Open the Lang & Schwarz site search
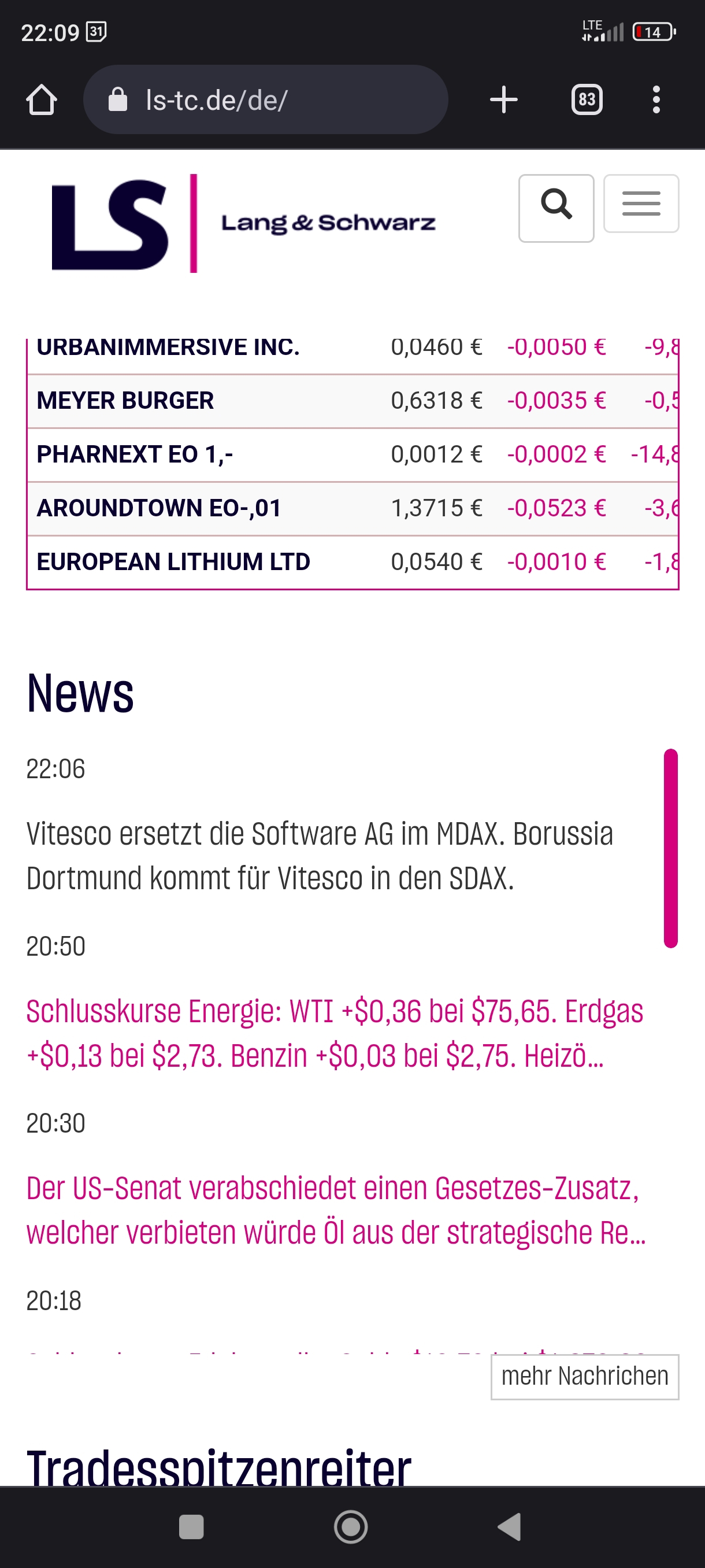The height and width of the screenshot is (1568, 705). coord(556,208)
